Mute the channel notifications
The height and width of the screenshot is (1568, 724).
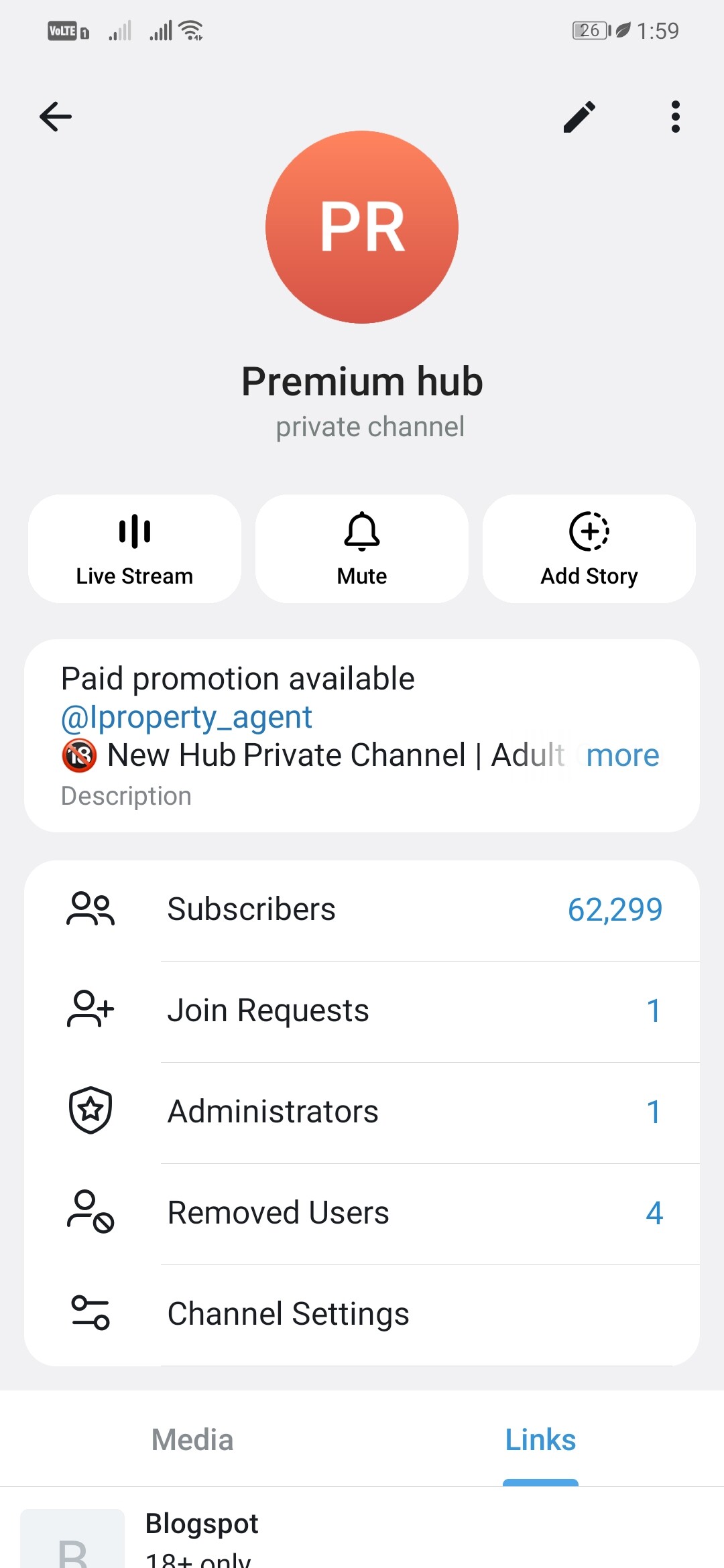(x=362, y=549)
